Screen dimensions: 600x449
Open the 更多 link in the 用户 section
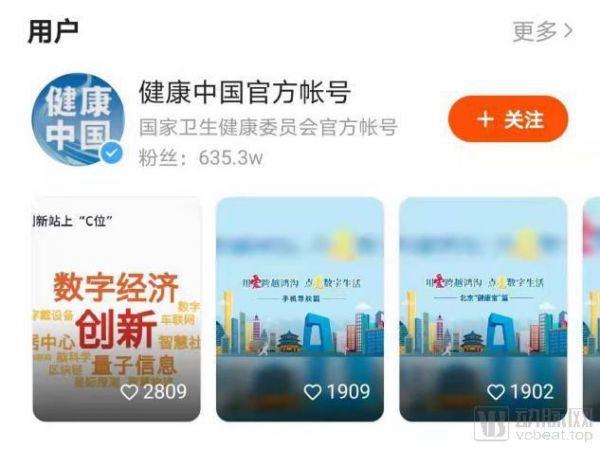(542, 31)
